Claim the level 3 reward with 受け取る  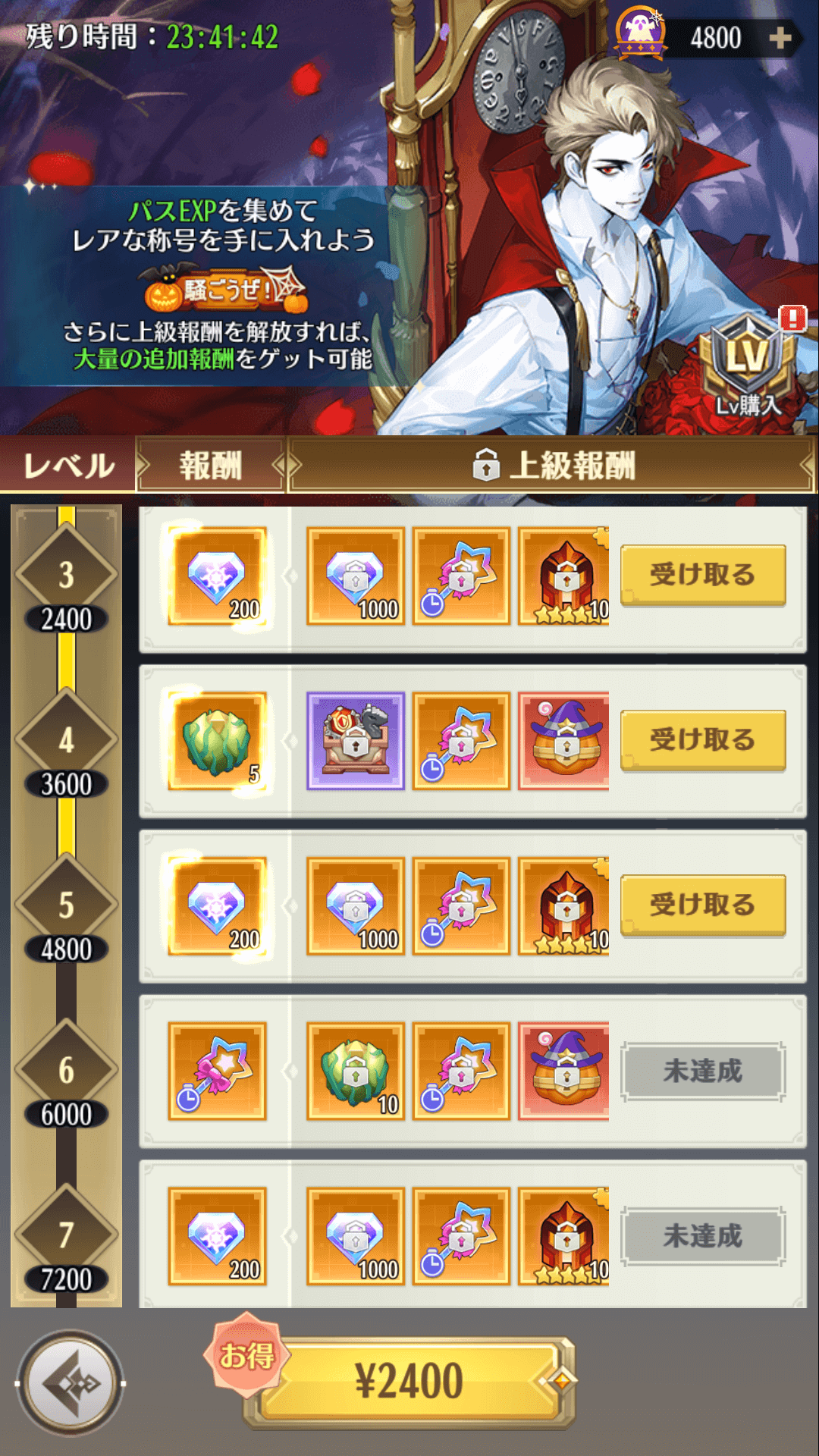(702, 575)
